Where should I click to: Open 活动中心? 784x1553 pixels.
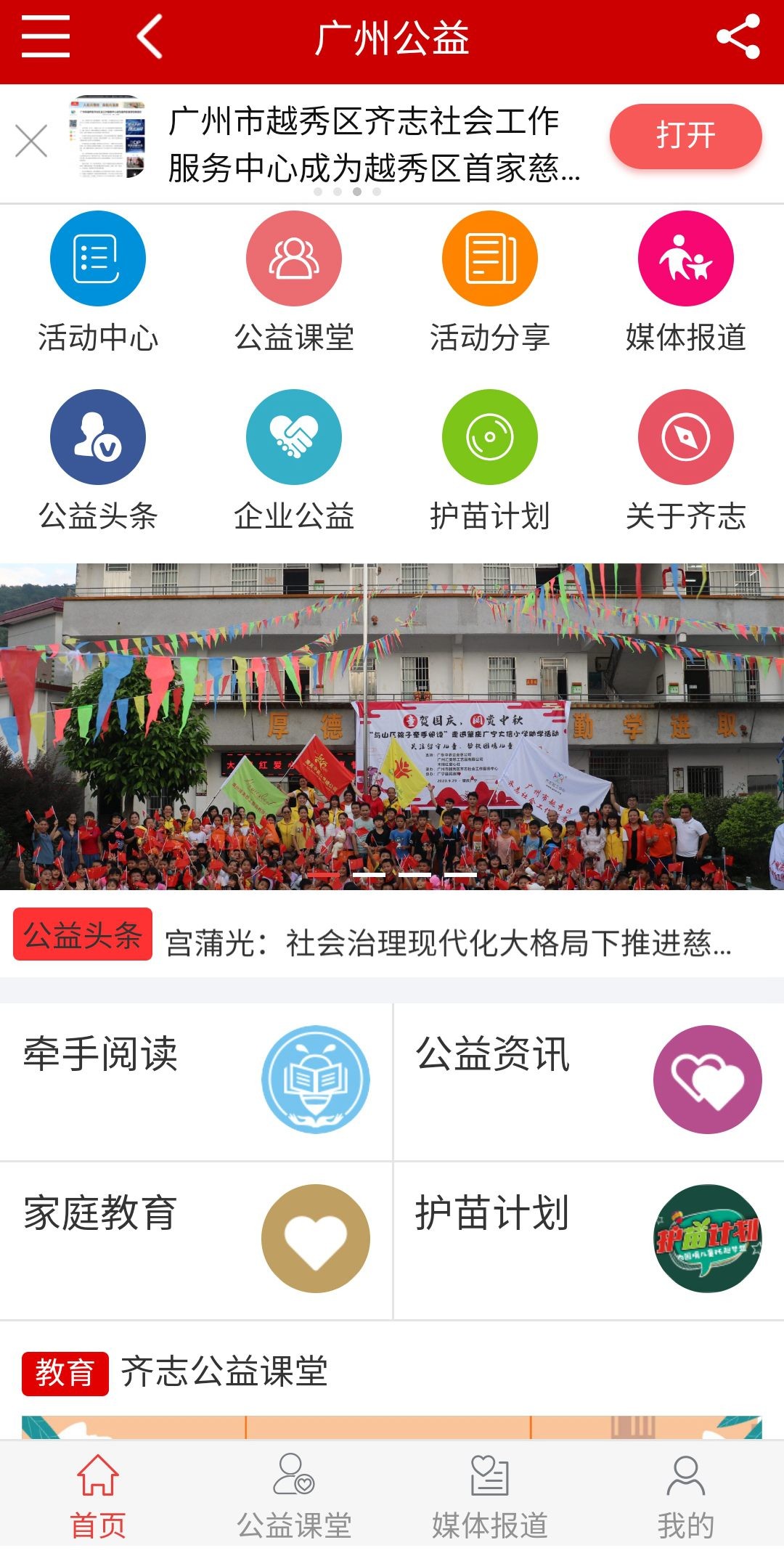point(98,283)
